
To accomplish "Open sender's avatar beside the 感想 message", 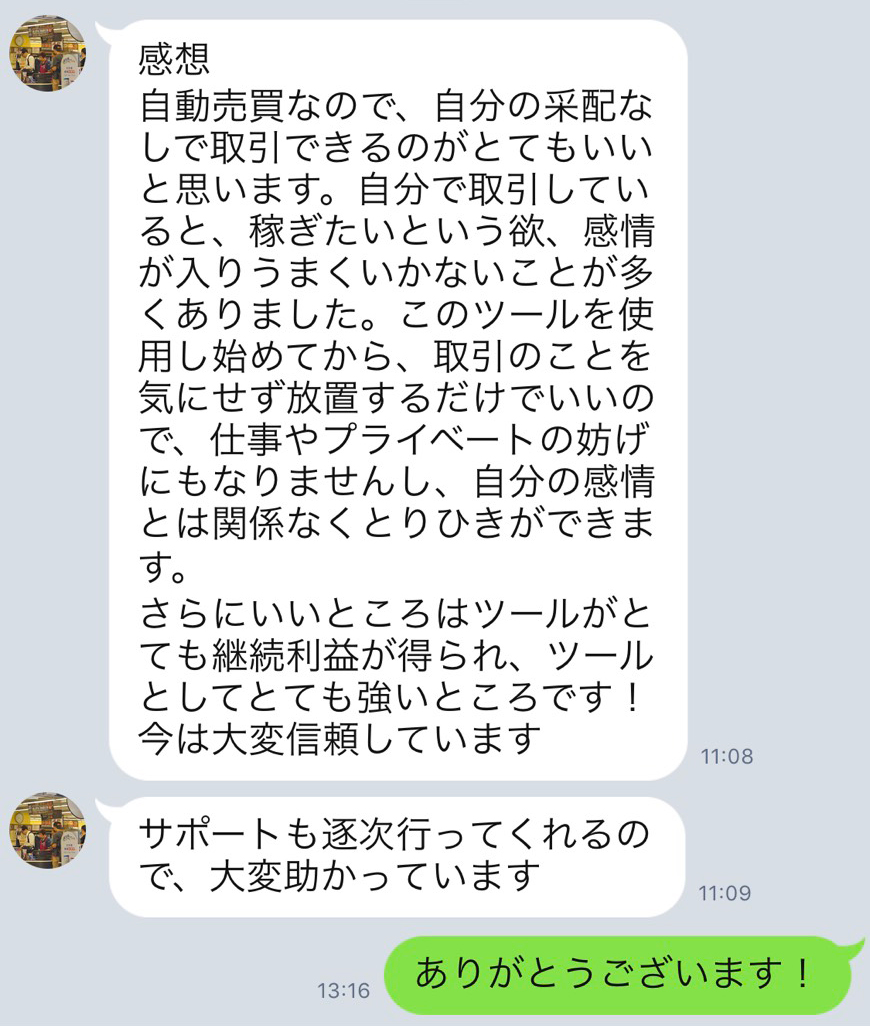I will [47, 54].
